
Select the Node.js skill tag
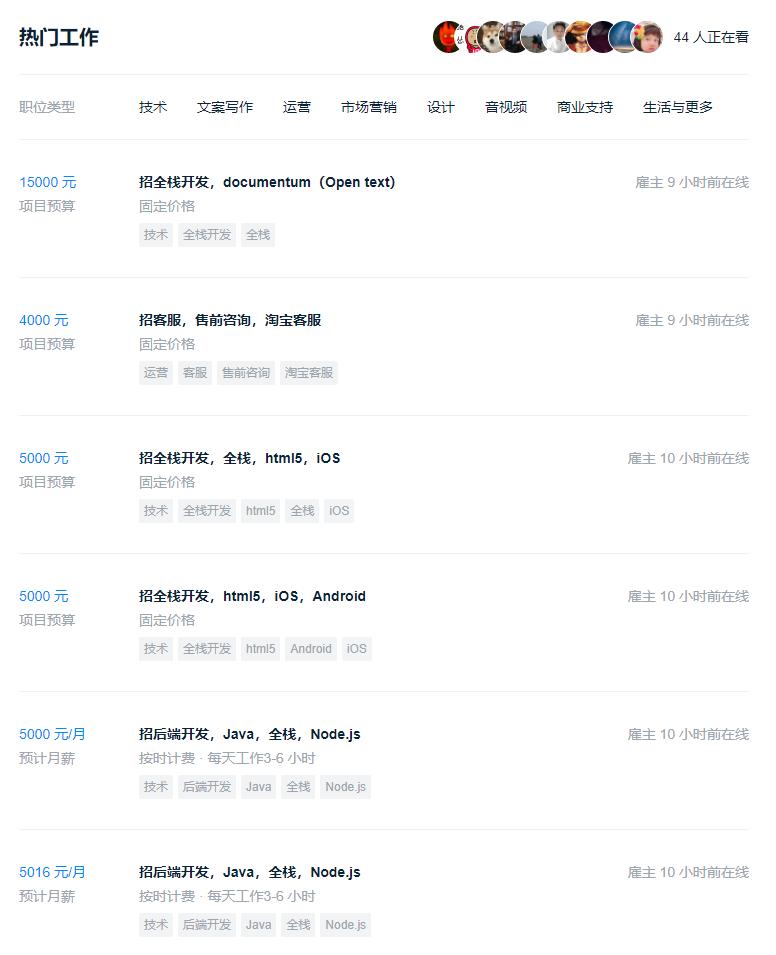click(x=345, y=786)
